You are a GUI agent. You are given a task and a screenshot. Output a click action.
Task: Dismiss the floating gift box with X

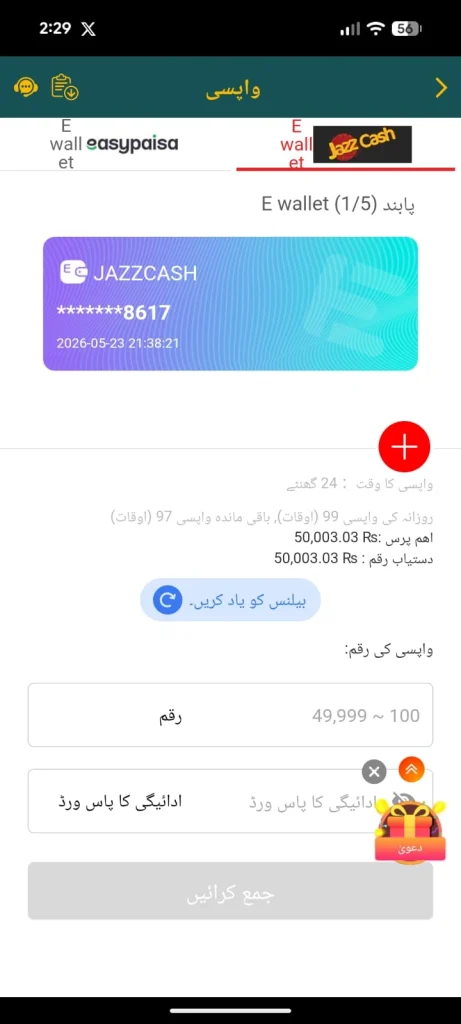click(374, 773)
